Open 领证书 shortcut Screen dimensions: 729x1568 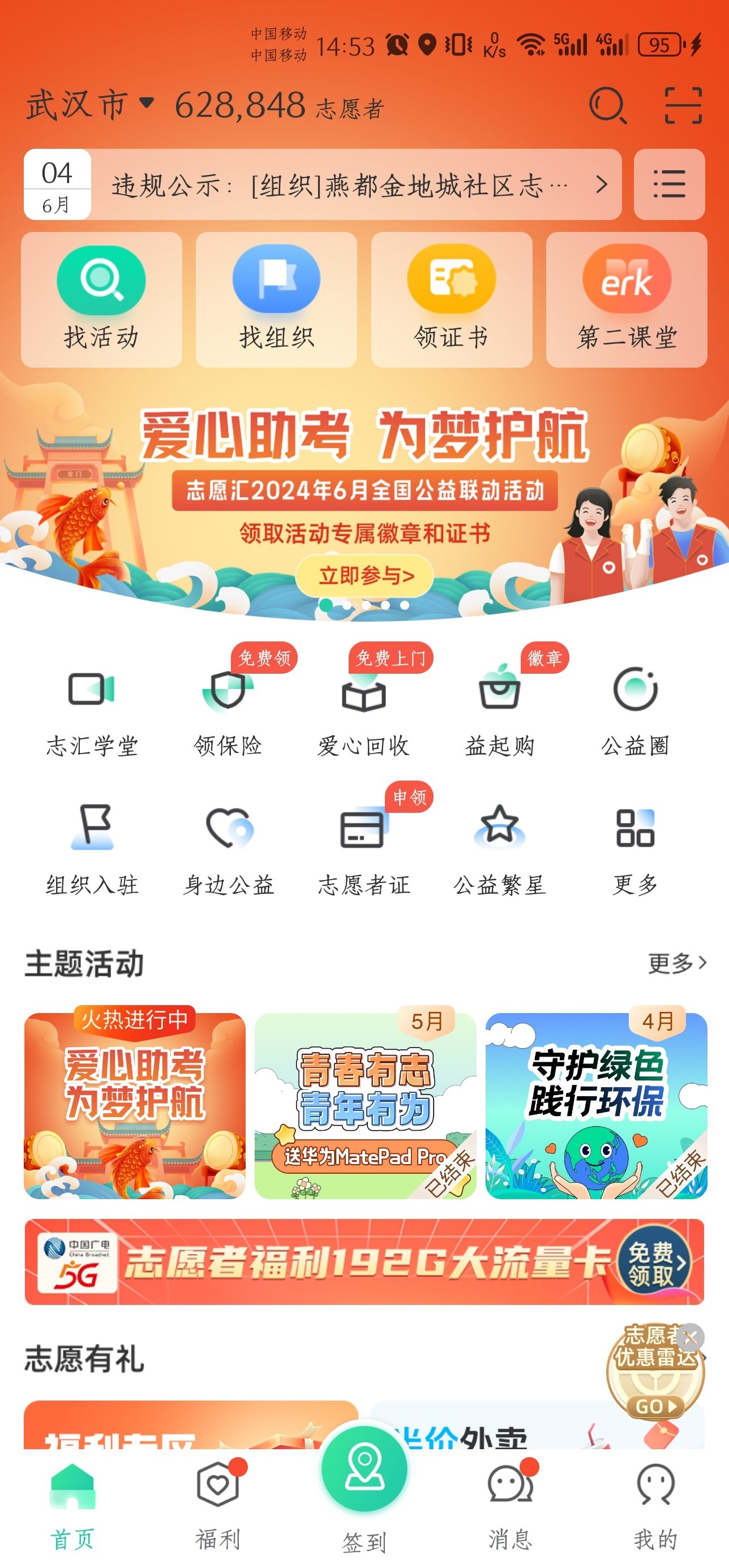(x=451, y=299)
